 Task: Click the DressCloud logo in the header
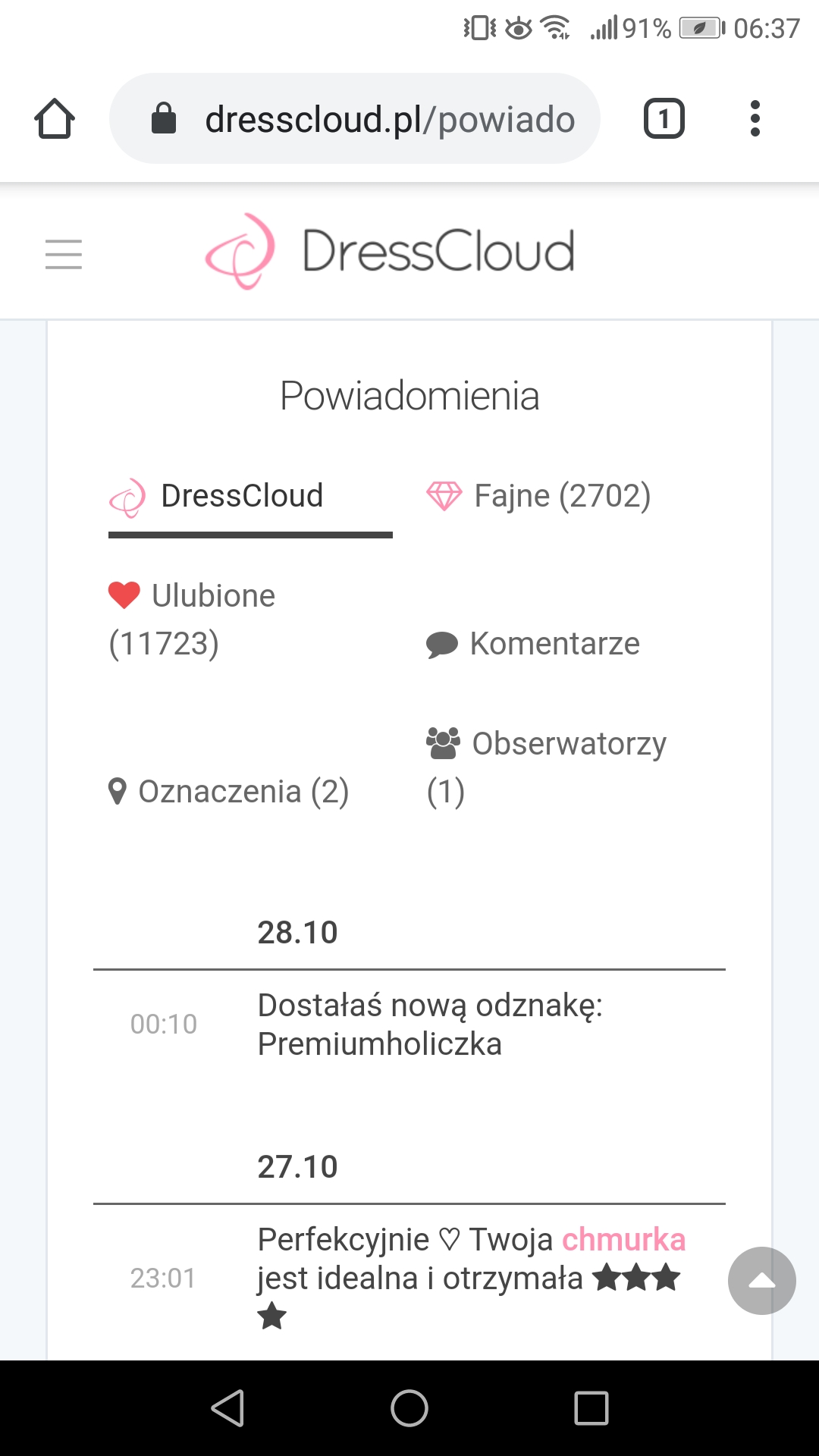389,251
